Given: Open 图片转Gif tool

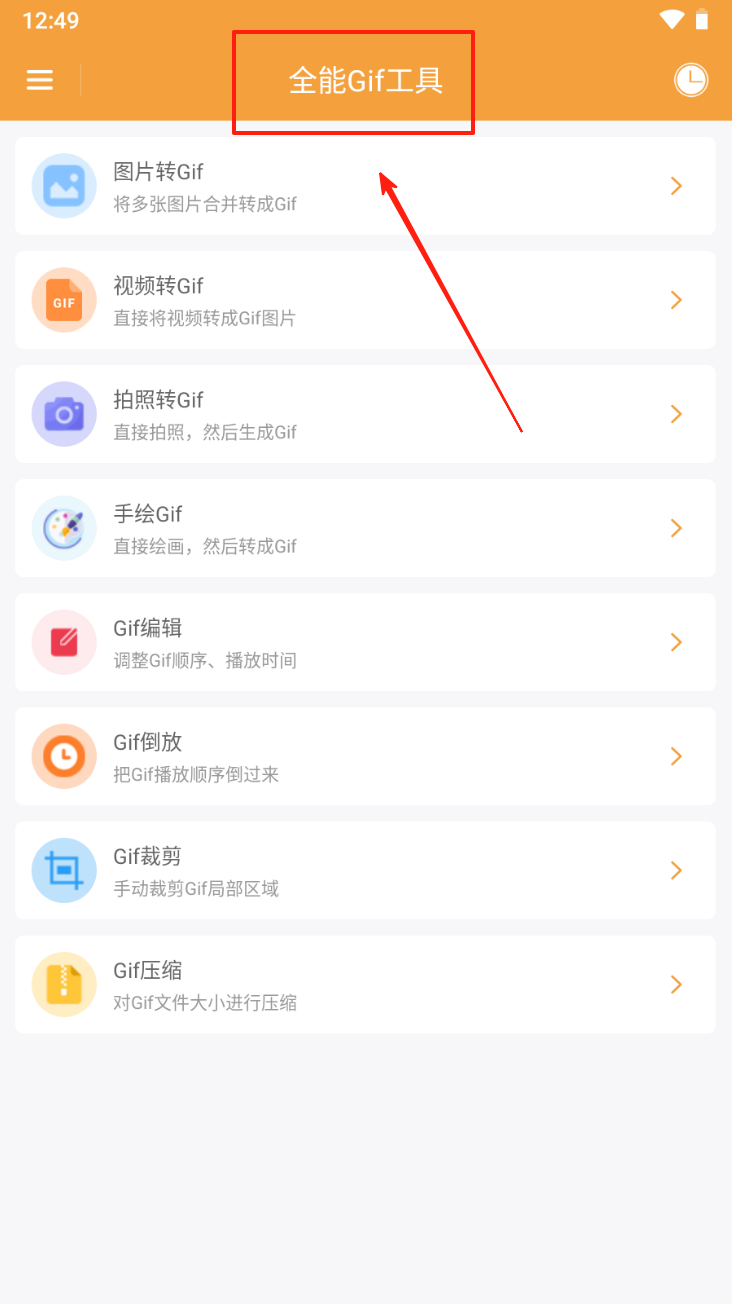Looking at the screenshot, I should tap(365, 186).
